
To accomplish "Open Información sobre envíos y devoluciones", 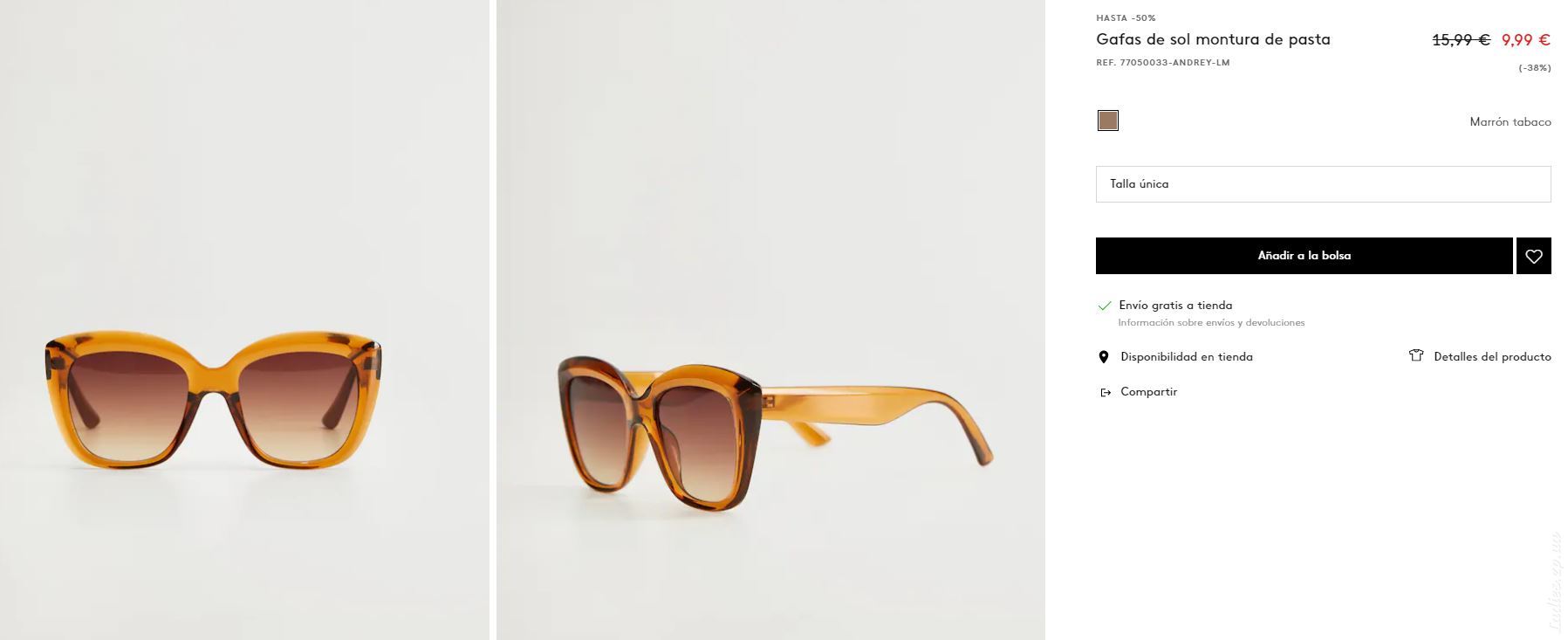I will 1211,323.
